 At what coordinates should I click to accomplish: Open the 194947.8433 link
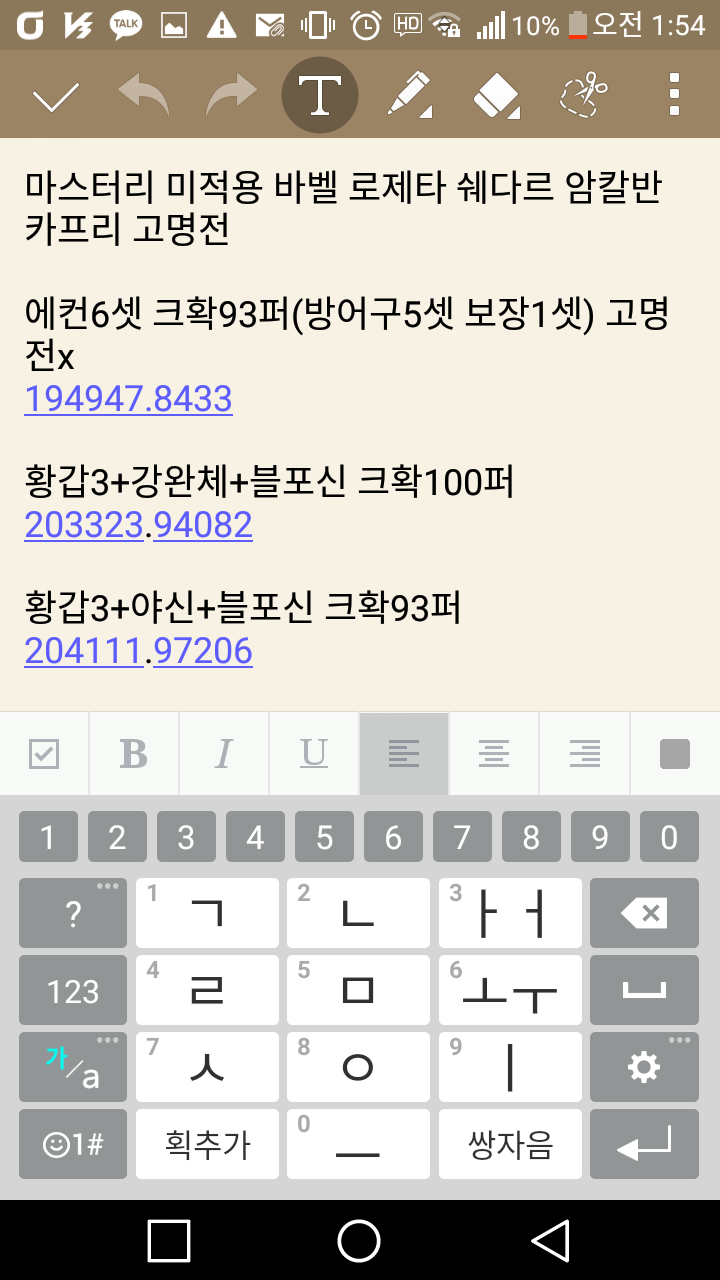(x=128, y=399)
